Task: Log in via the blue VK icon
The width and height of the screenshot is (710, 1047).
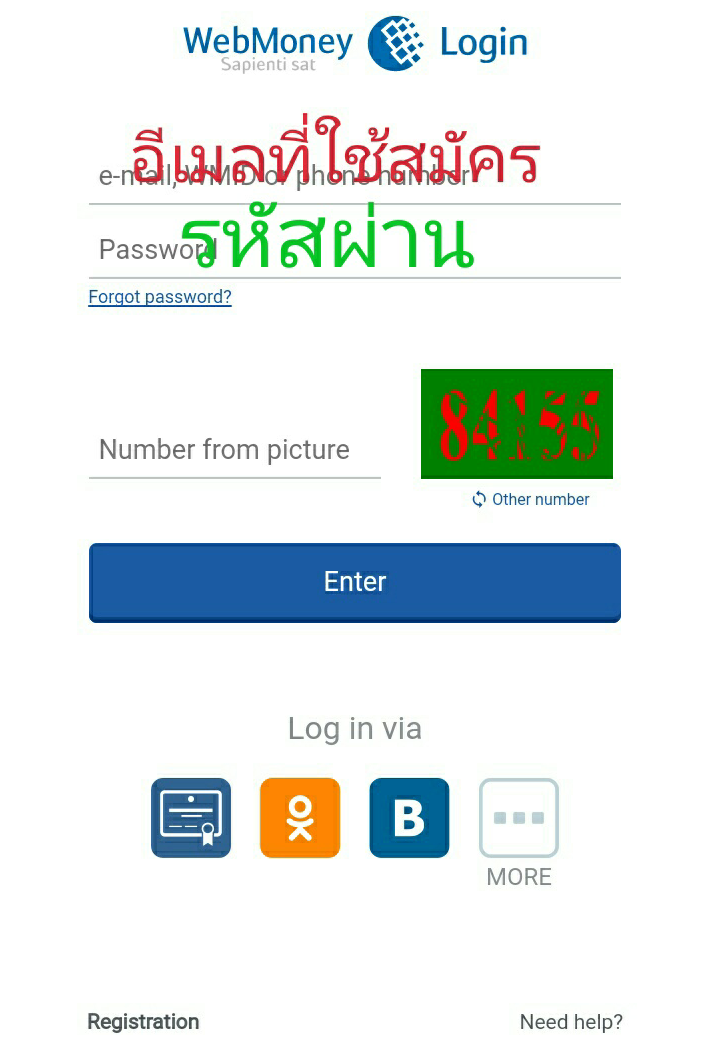Action: coord(409,817)
